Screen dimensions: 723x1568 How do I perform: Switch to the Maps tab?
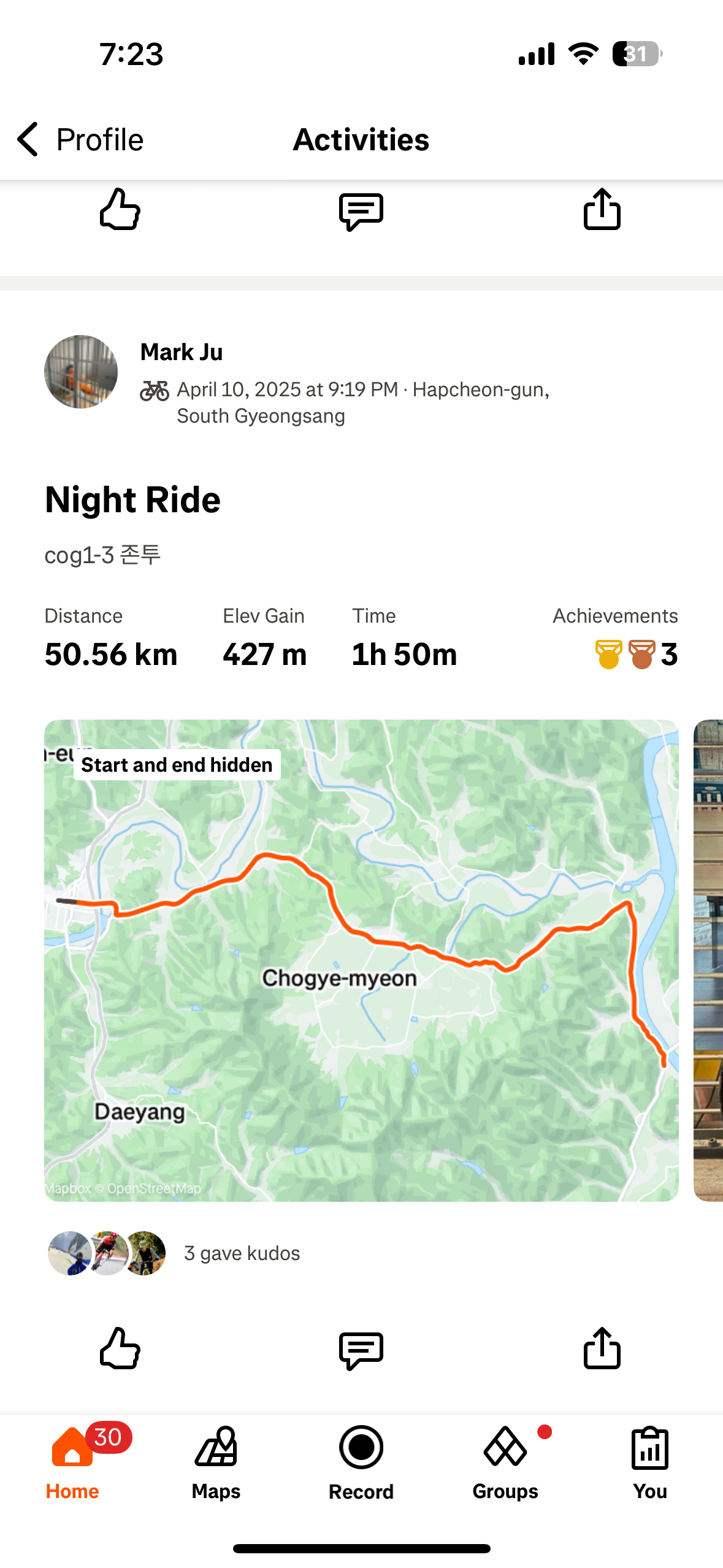[216, 1463]
